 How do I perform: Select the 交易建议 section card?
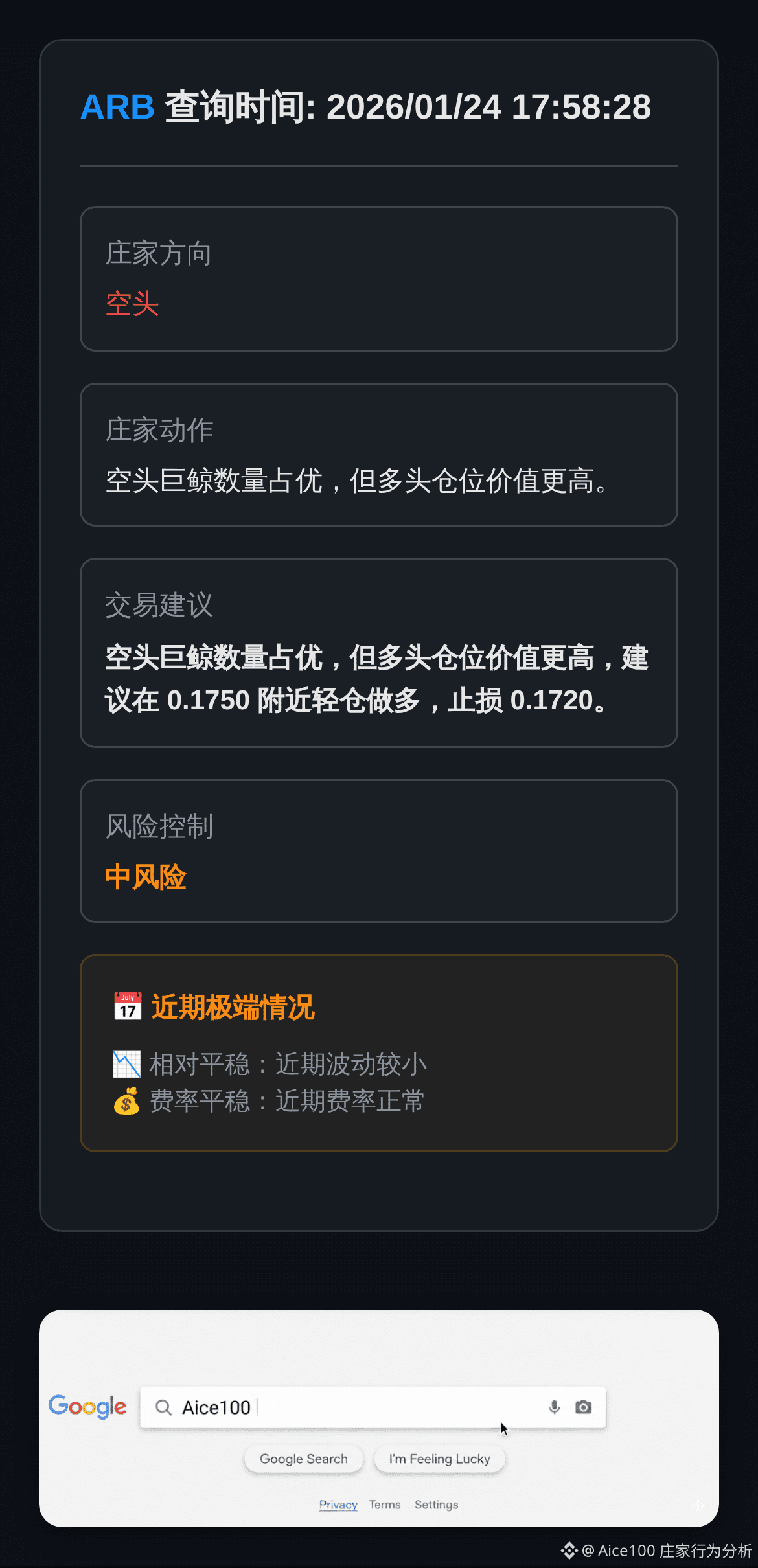[378, 654]
